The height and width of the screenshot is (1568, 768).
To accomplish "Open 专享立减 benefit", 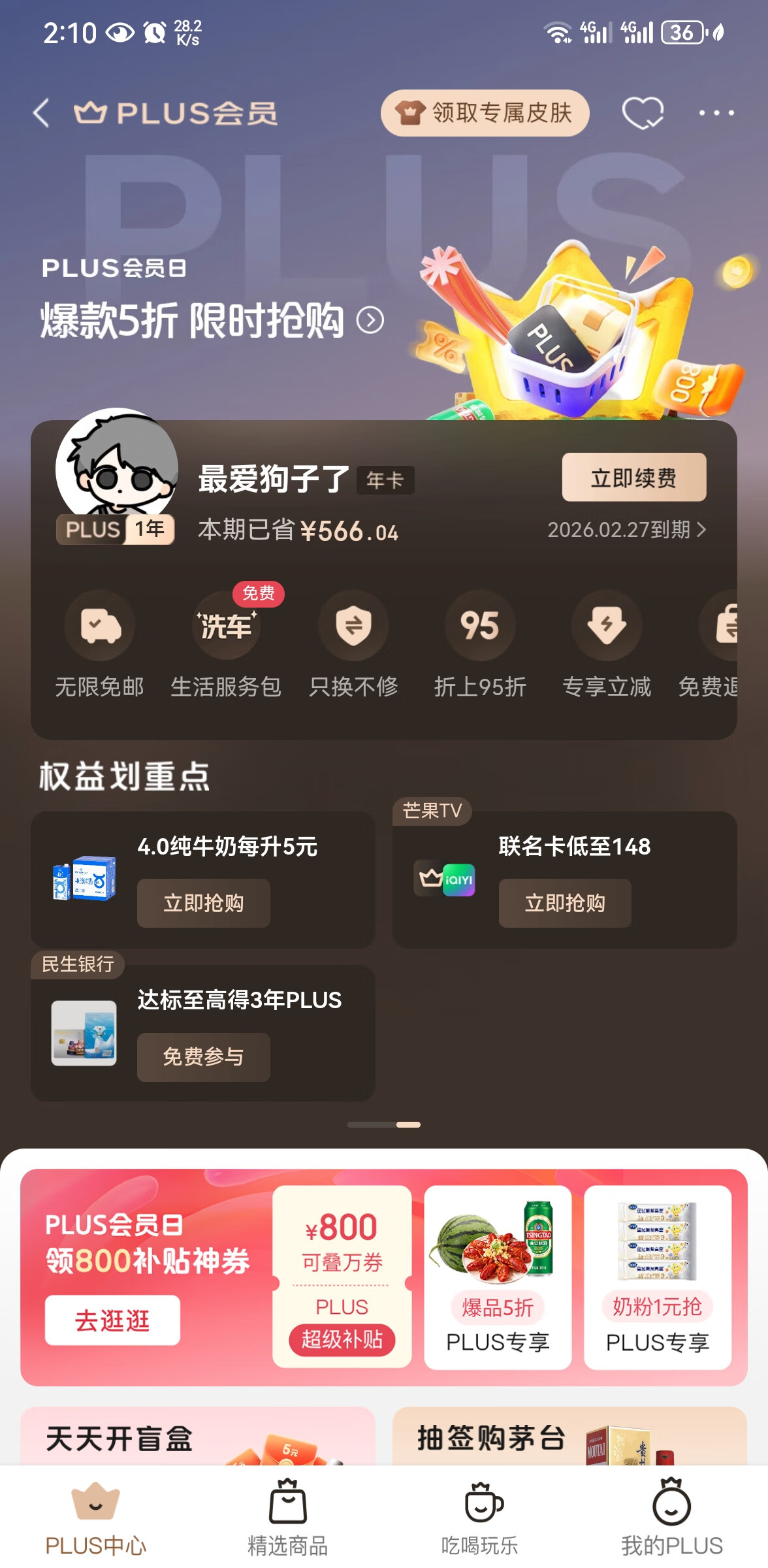I will [607, 643].
